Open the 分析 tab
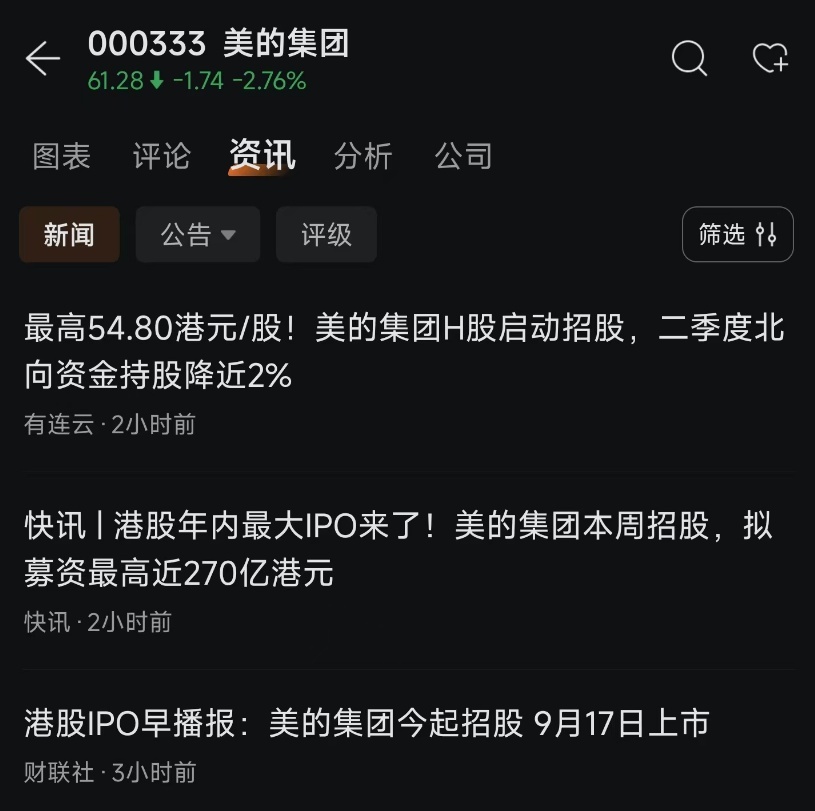 (363, 156)
